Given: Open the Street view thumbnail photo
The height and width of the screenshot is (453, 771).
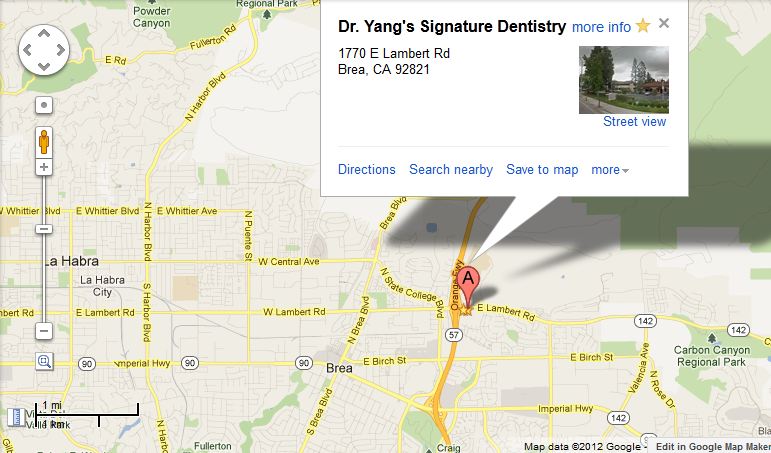Looking at the screenshot, I should [623, 79].
